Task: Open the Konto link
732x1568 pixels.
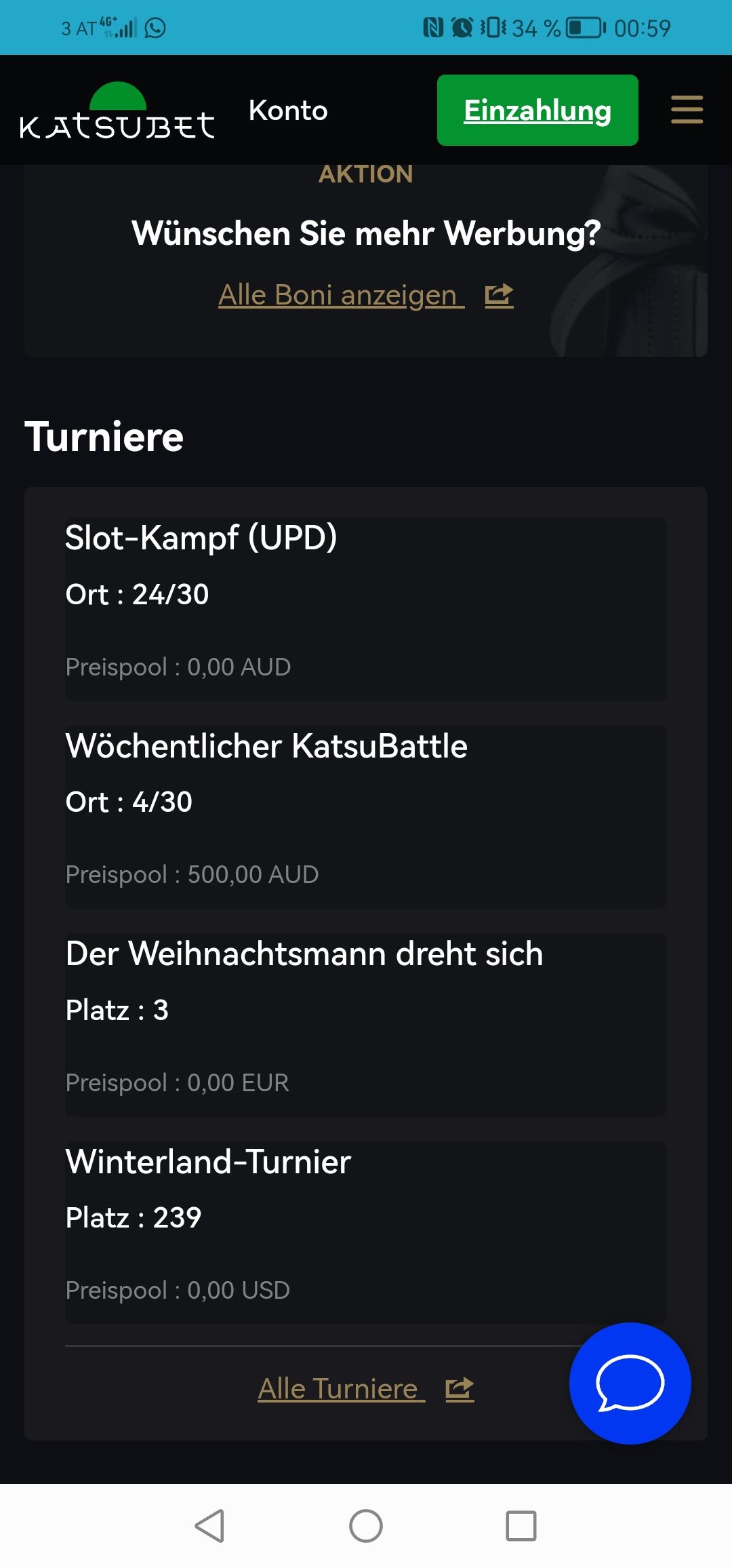Action: click(x=288, y=111)
